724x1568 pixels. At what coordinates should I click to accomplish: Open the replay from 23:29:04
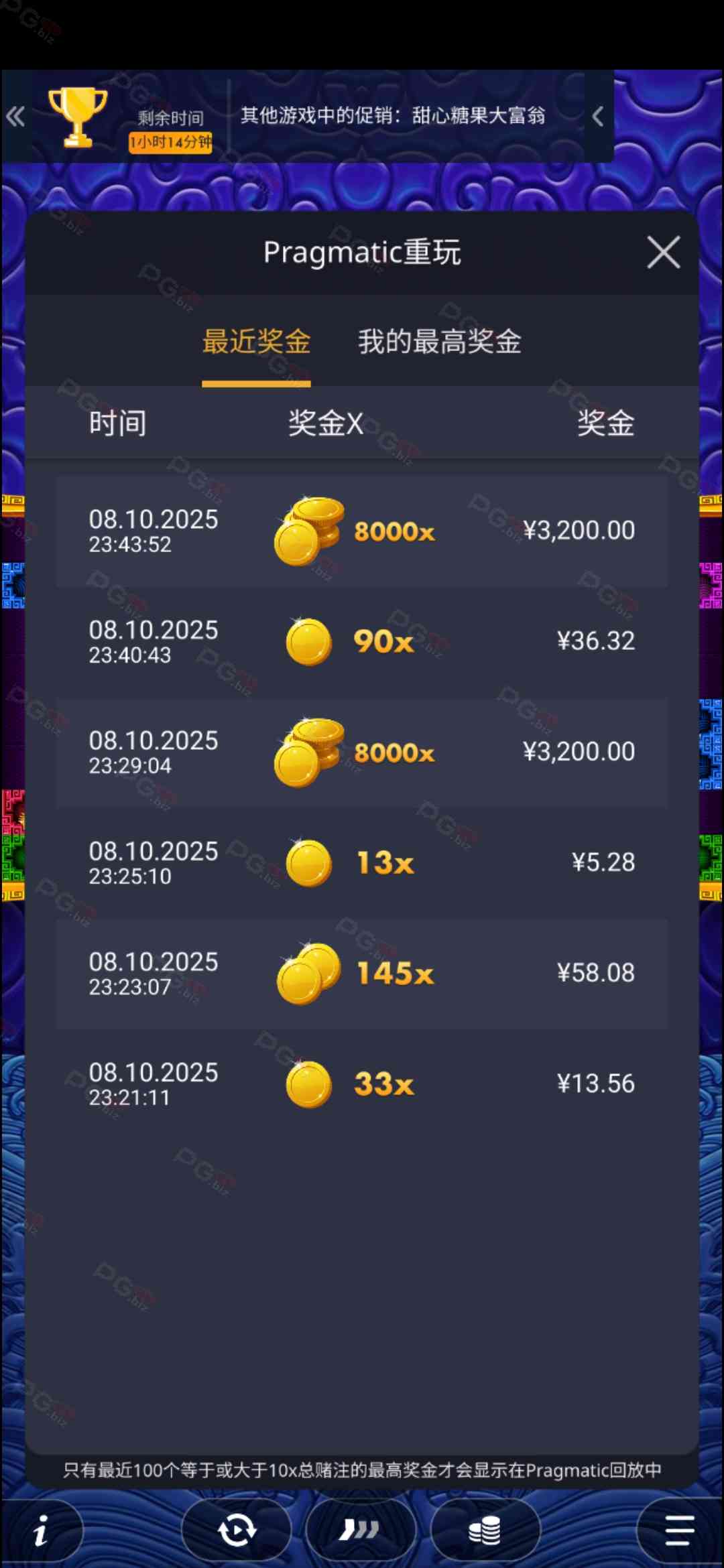(x=362, y=753)
